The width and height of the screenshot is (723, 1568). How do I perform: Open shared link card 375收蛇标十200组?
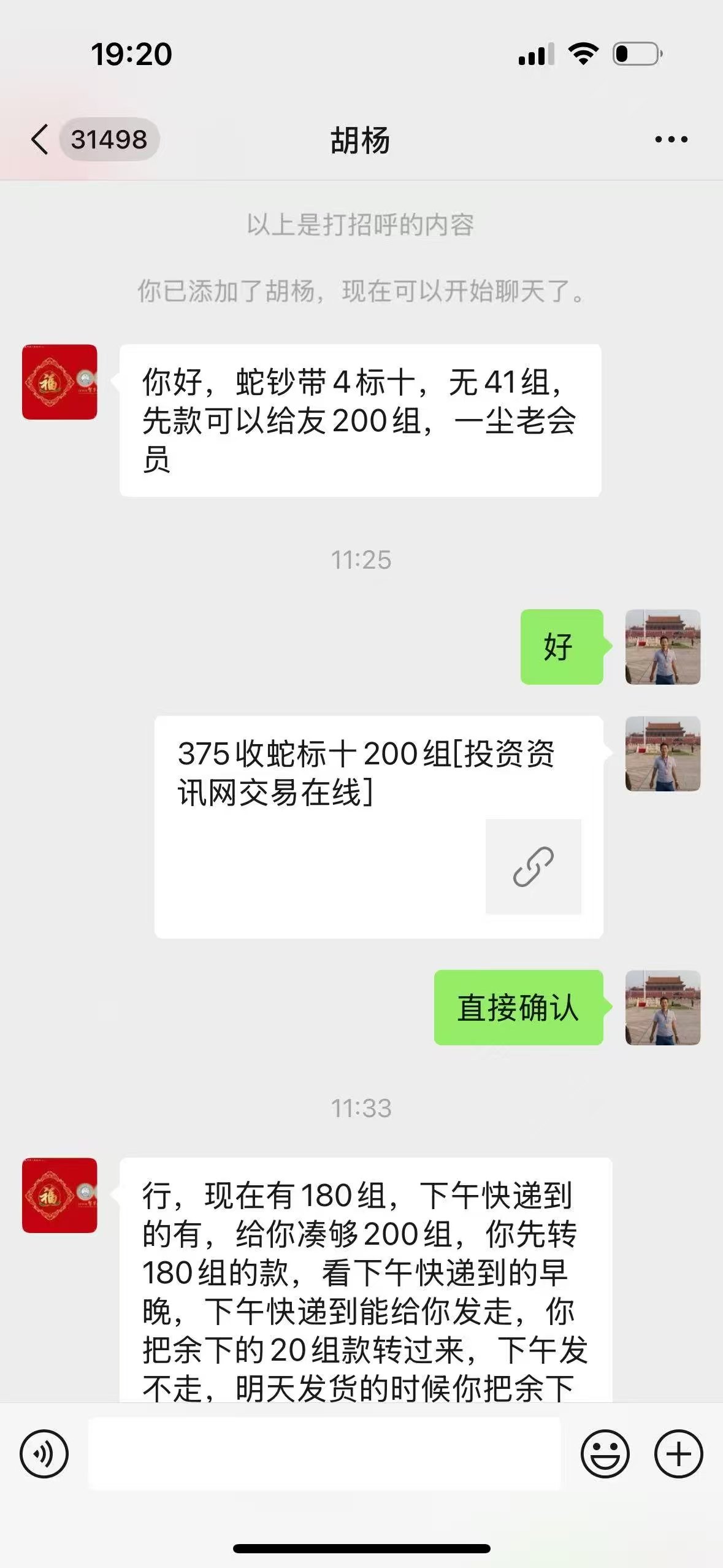click(x=378, y=826)
